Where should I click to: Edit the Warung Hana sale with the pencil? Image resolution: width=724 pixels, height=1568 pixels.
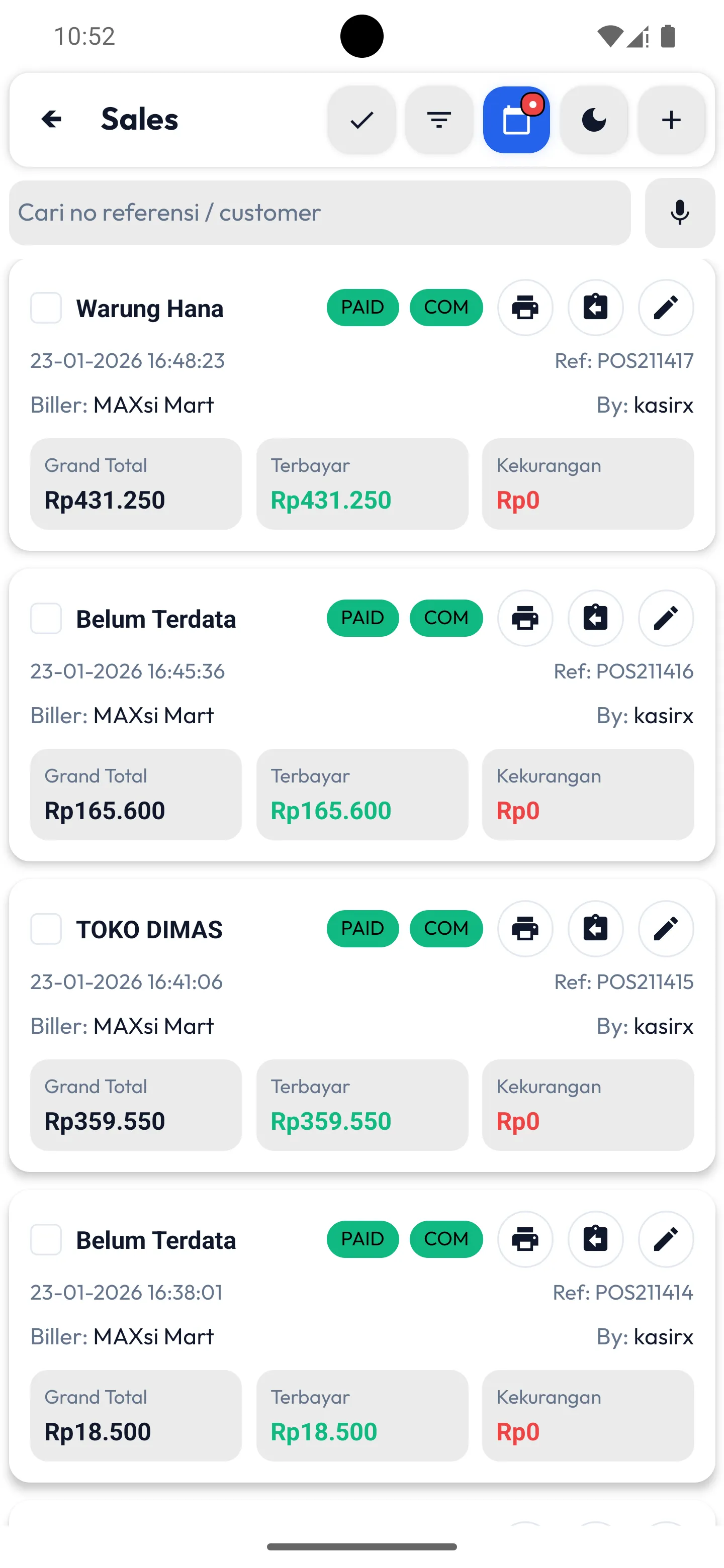tap(665, 308)
